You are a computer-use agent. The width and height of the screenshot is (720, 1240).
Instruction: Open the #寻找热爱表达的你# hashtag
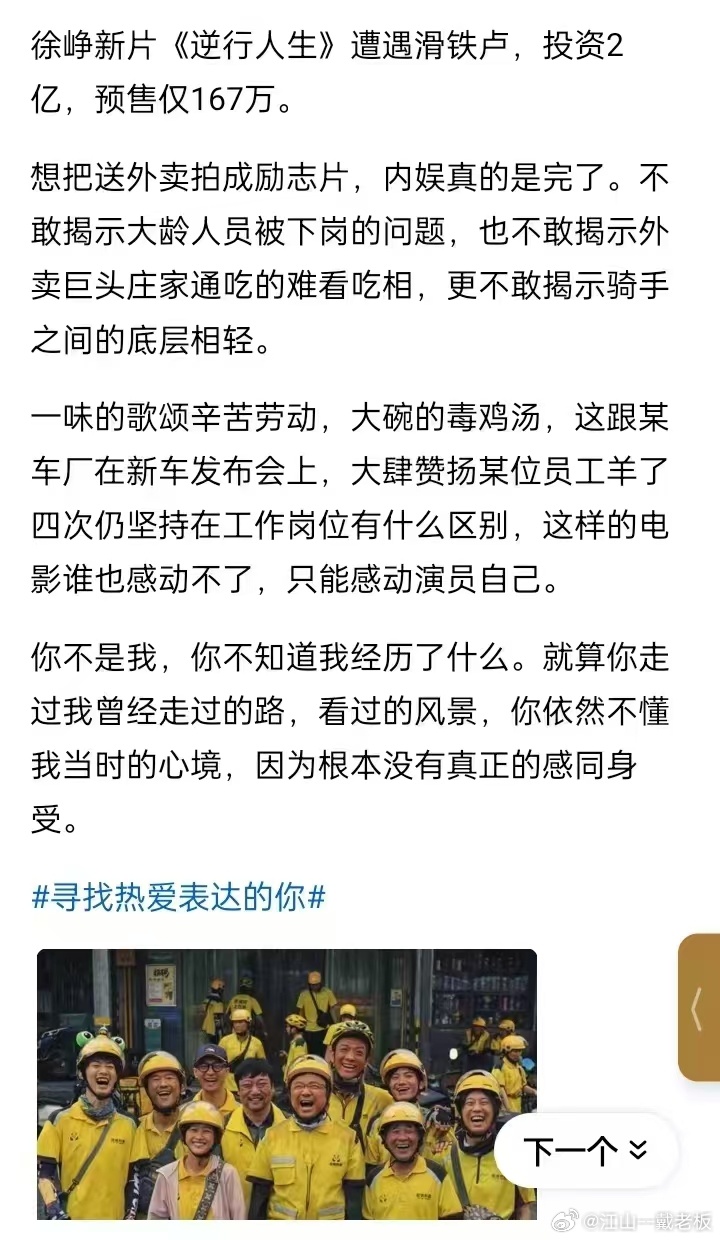179,896
